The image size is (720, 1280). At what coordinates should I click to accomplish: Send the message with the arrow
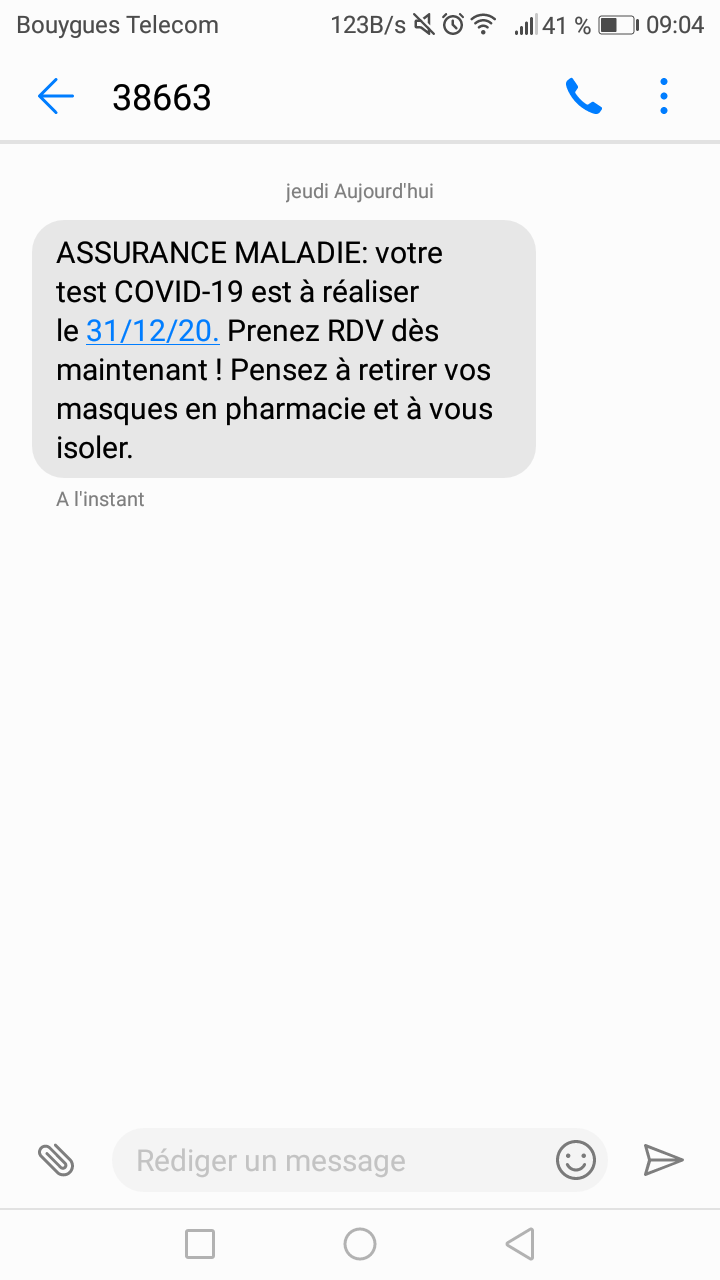(x=663, y=1160)
